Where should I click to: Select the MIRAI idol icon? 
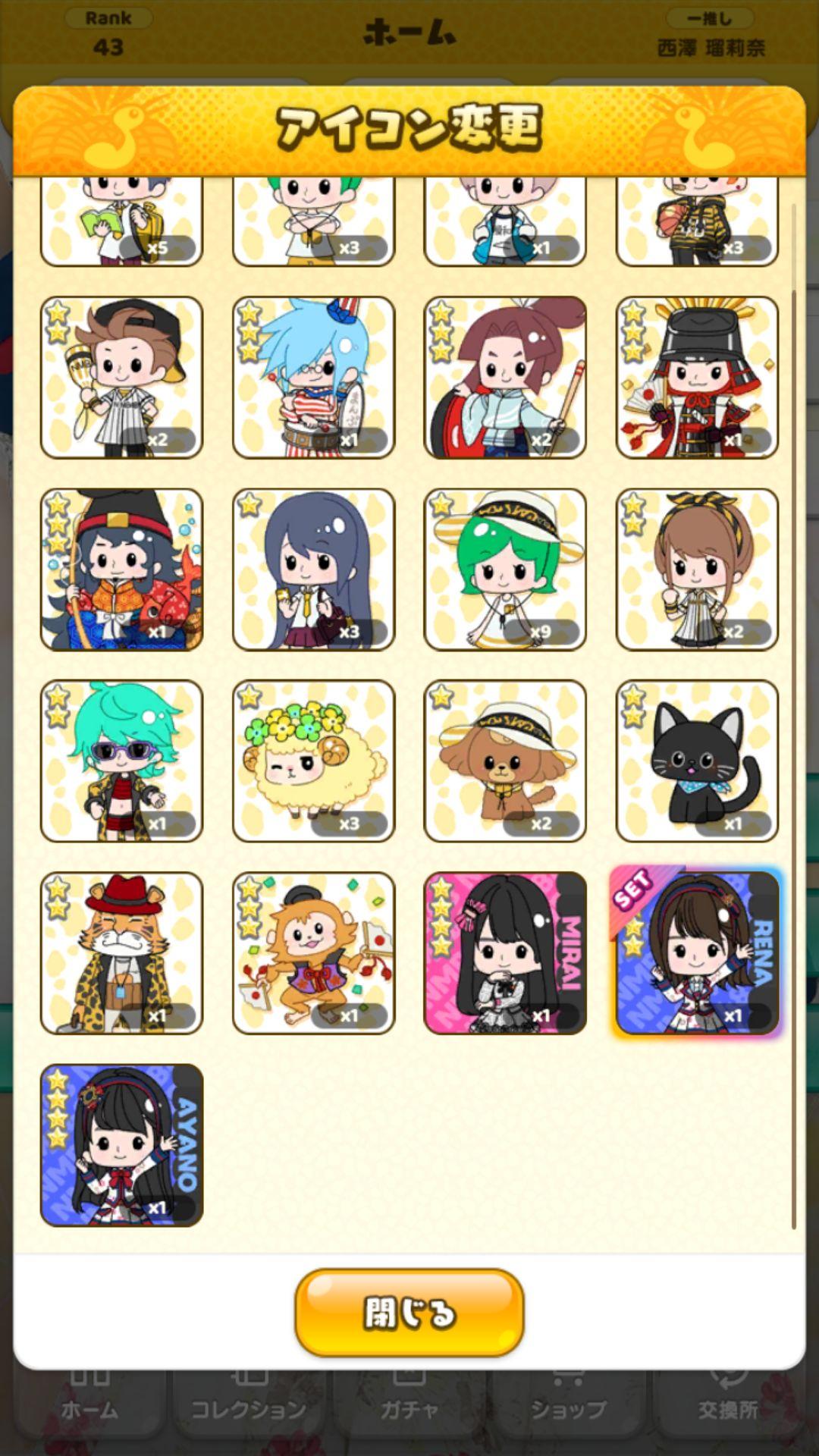point(505,952)
